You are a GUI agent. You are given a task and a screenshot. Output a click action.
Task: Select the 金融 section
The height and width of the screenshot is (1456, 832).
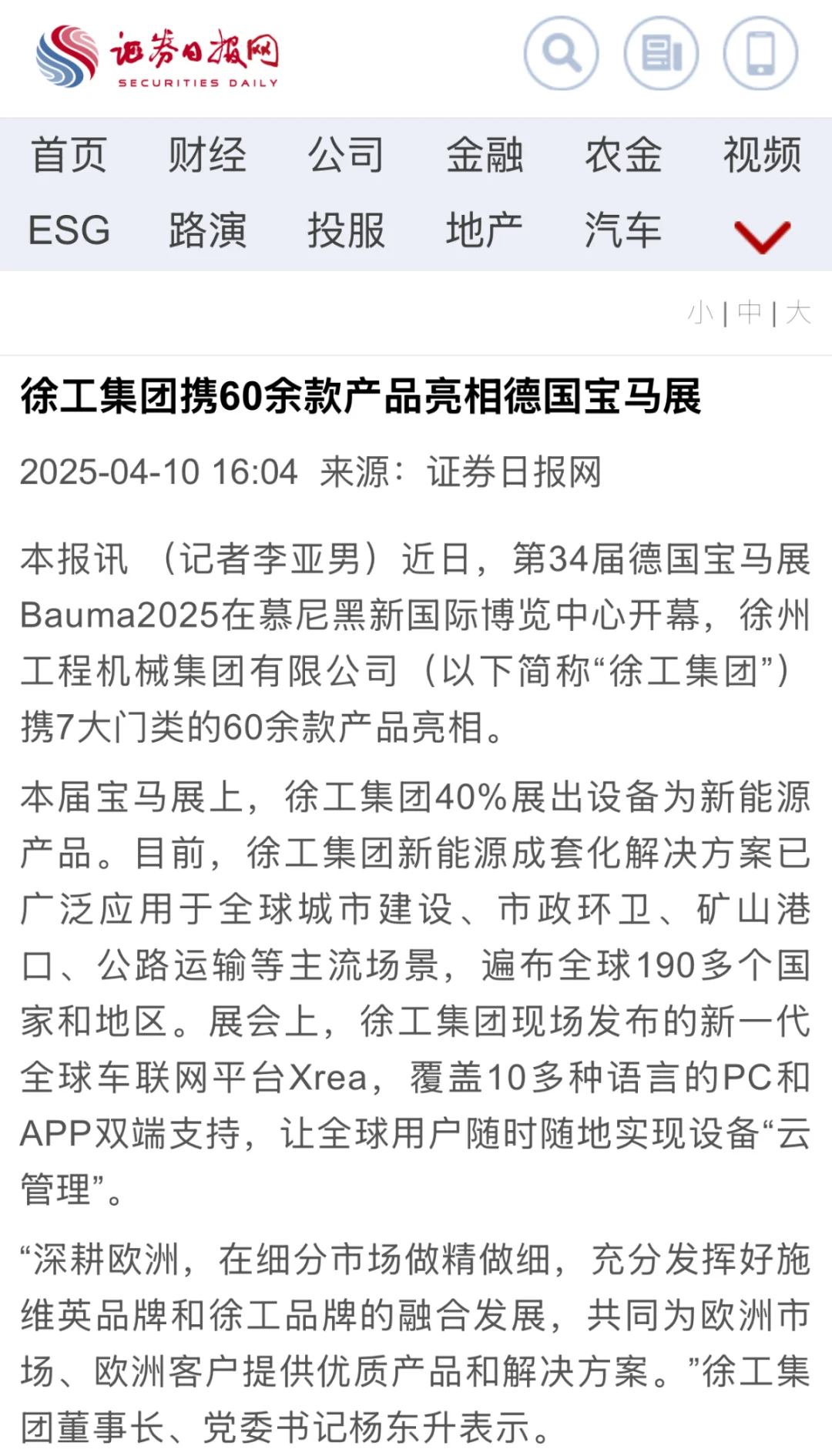(485, 155)
